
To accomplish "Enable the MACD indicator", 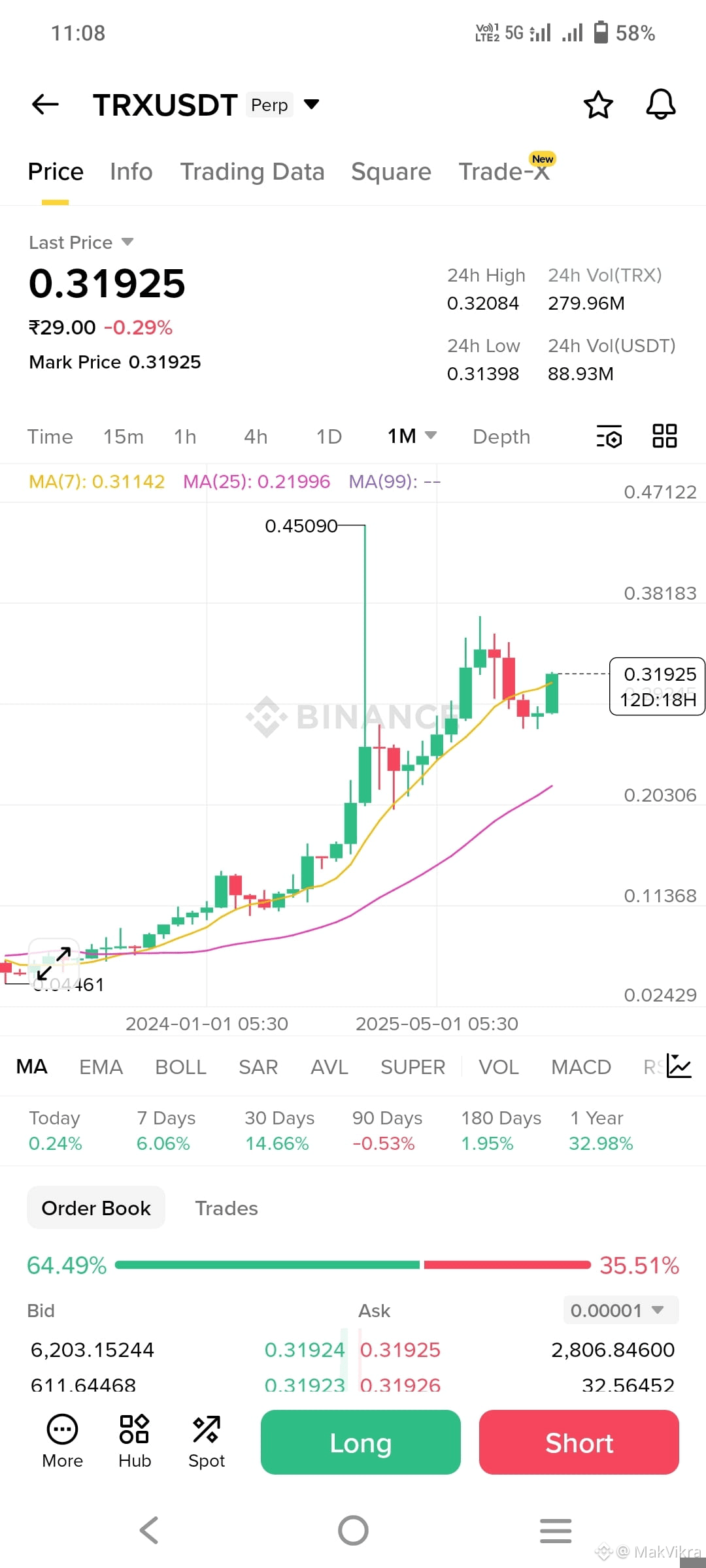I will (580, 1066).
